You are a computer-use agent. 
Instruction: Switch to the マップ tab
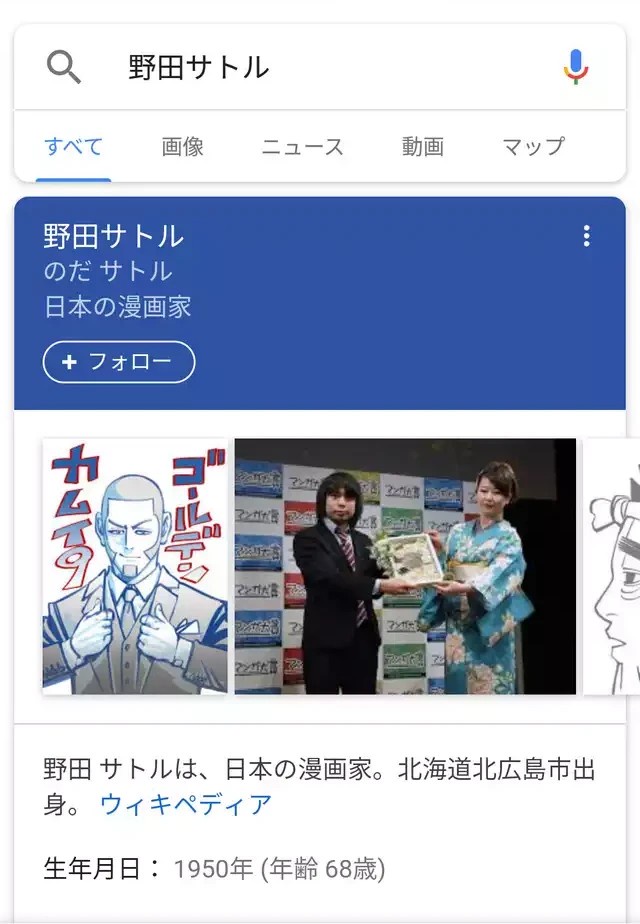pyautogui.click(x=533, y=147)
